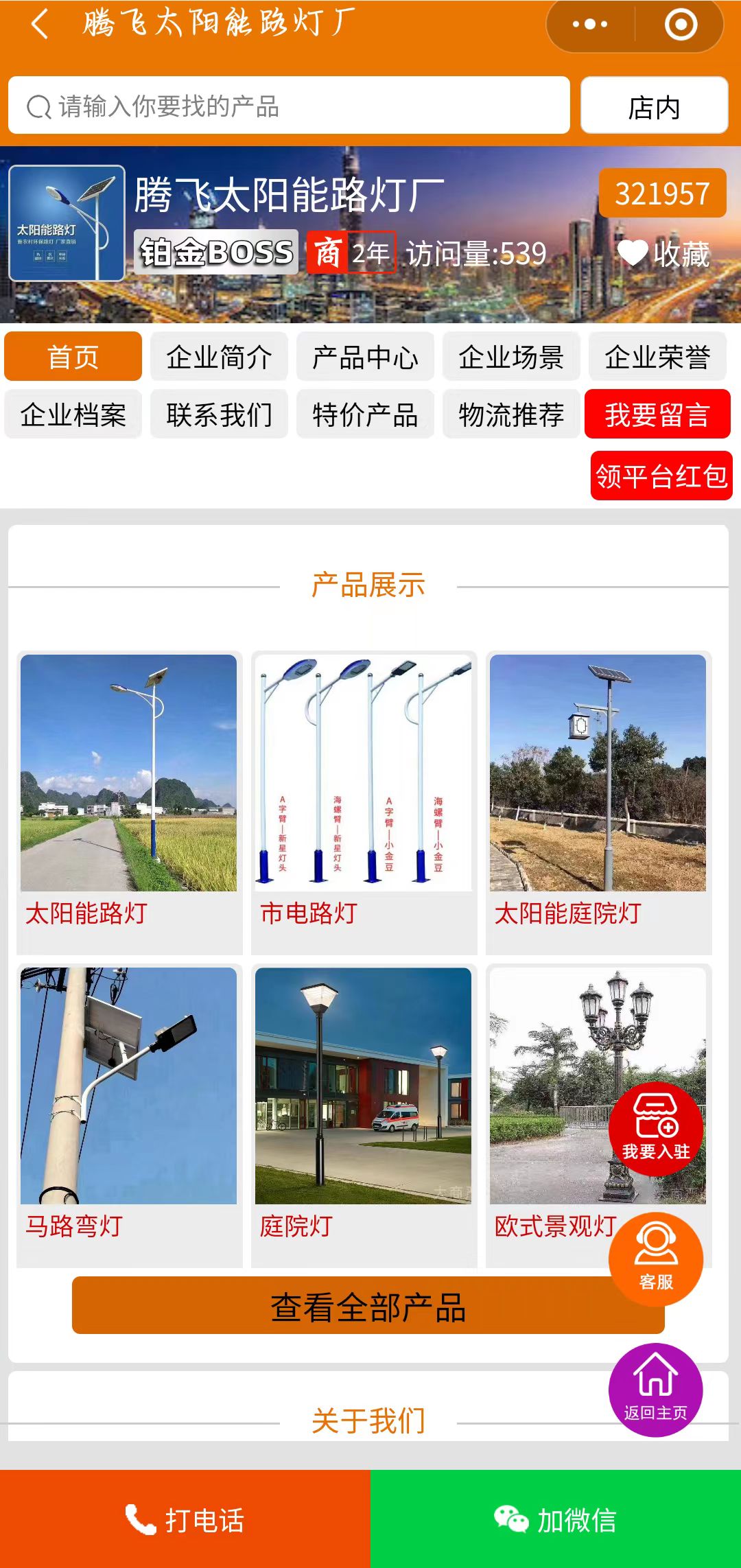Contact 客服 via the floating button
Image resolution: width=741 pixels, height=1568 pixels.
(x=656, y=1258)
